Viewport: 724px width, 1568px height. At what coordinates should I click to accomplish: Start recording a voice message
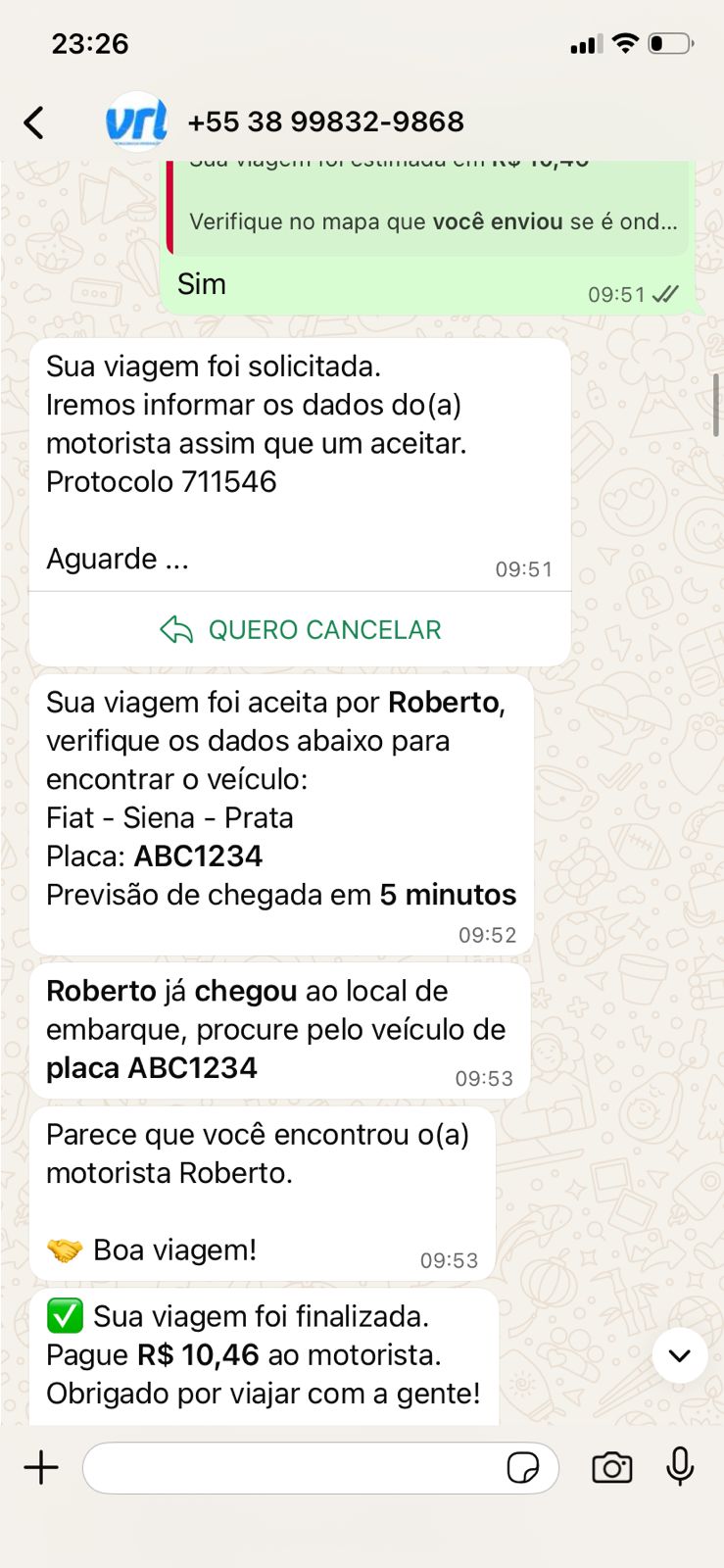680,1467
